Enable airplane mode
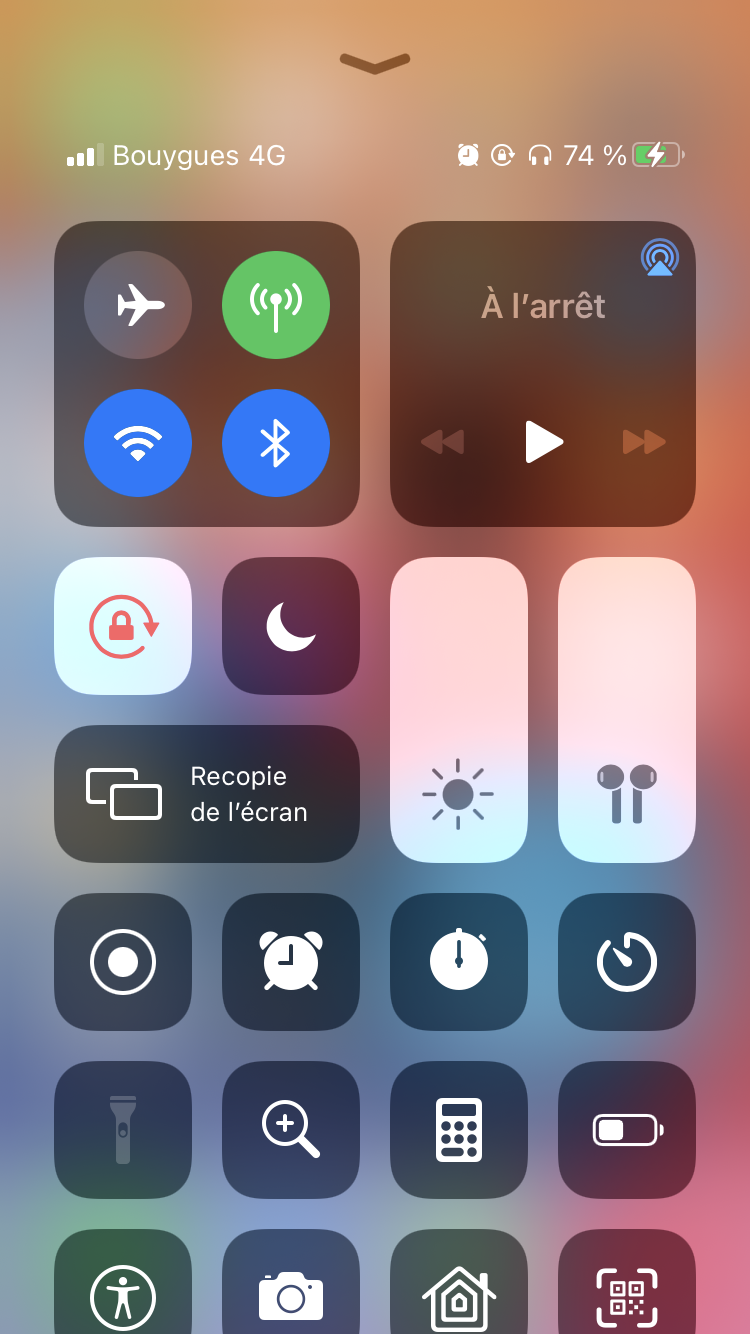This screenshot has height=1334, width=750. pyautogui.click(x=138, y=305)
